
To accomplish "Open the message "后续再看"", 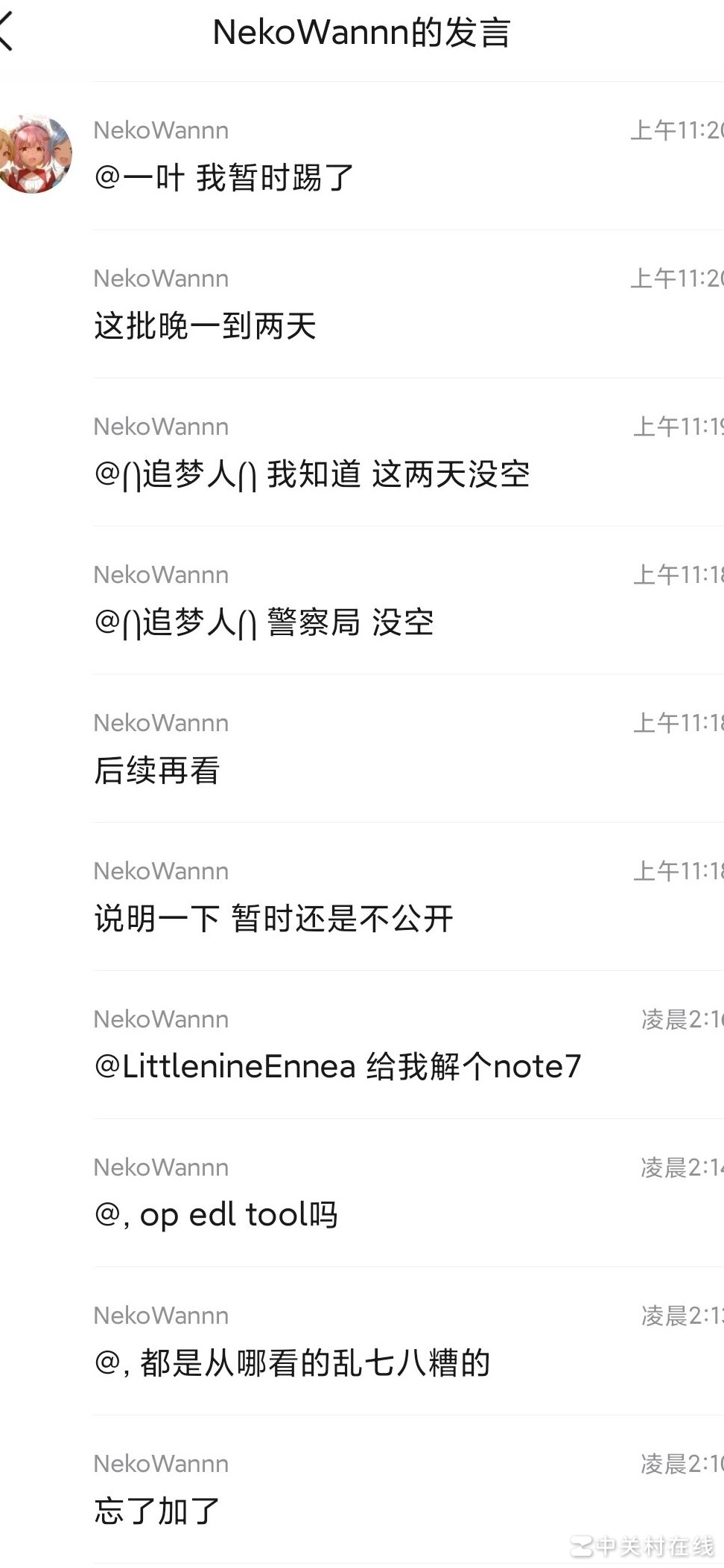I will coord(157,771).
